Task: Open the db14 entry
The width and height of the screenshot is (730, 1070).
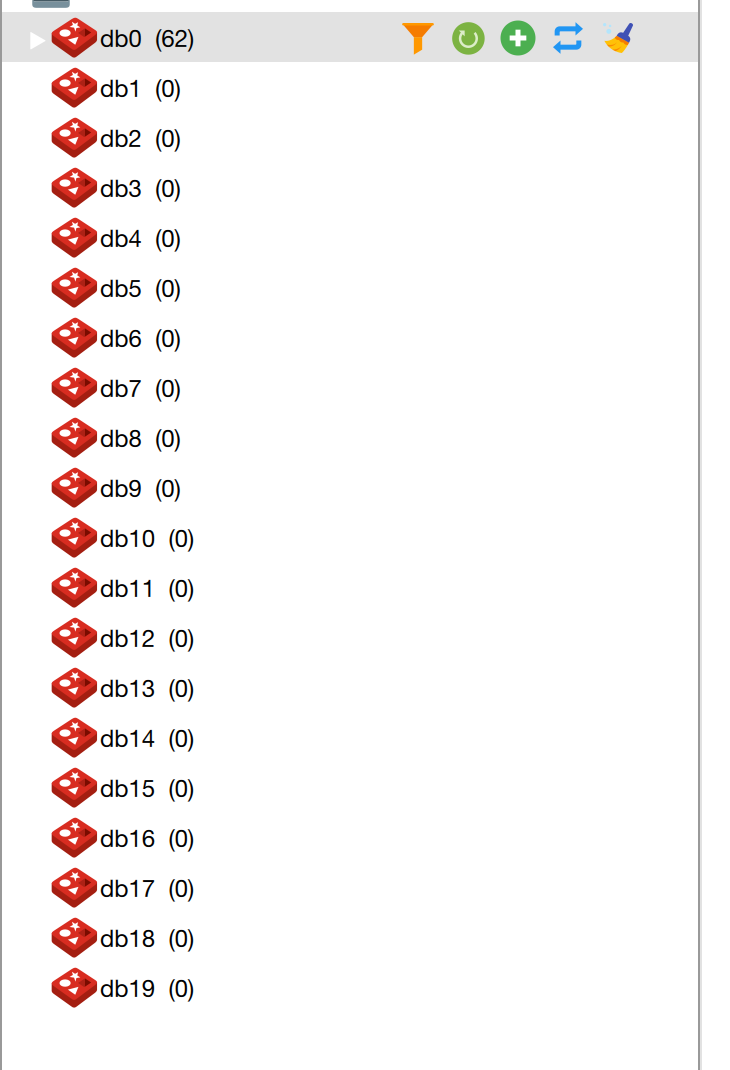Action: 127,739
